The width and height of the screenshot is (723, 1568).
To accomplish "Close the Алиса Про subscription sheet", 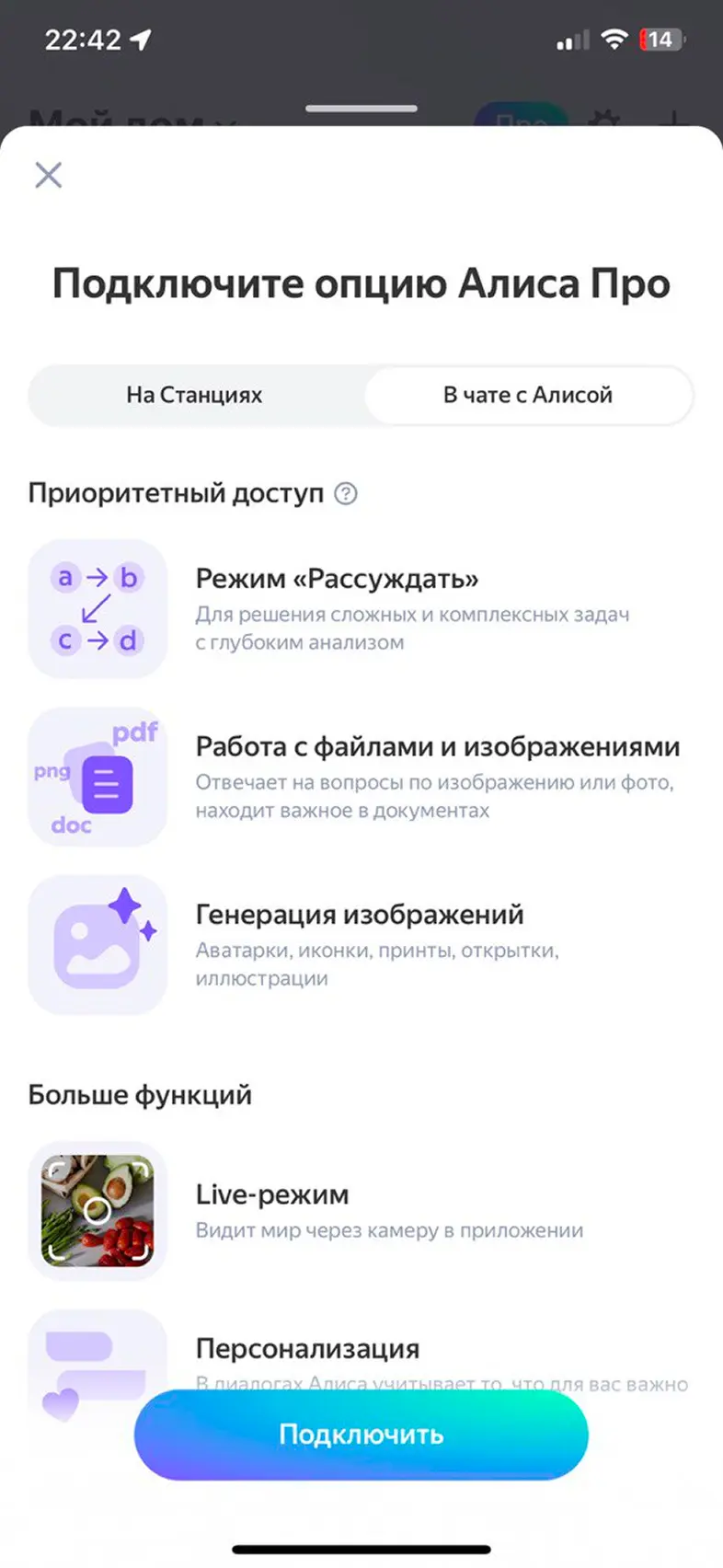I will point(48,175).
